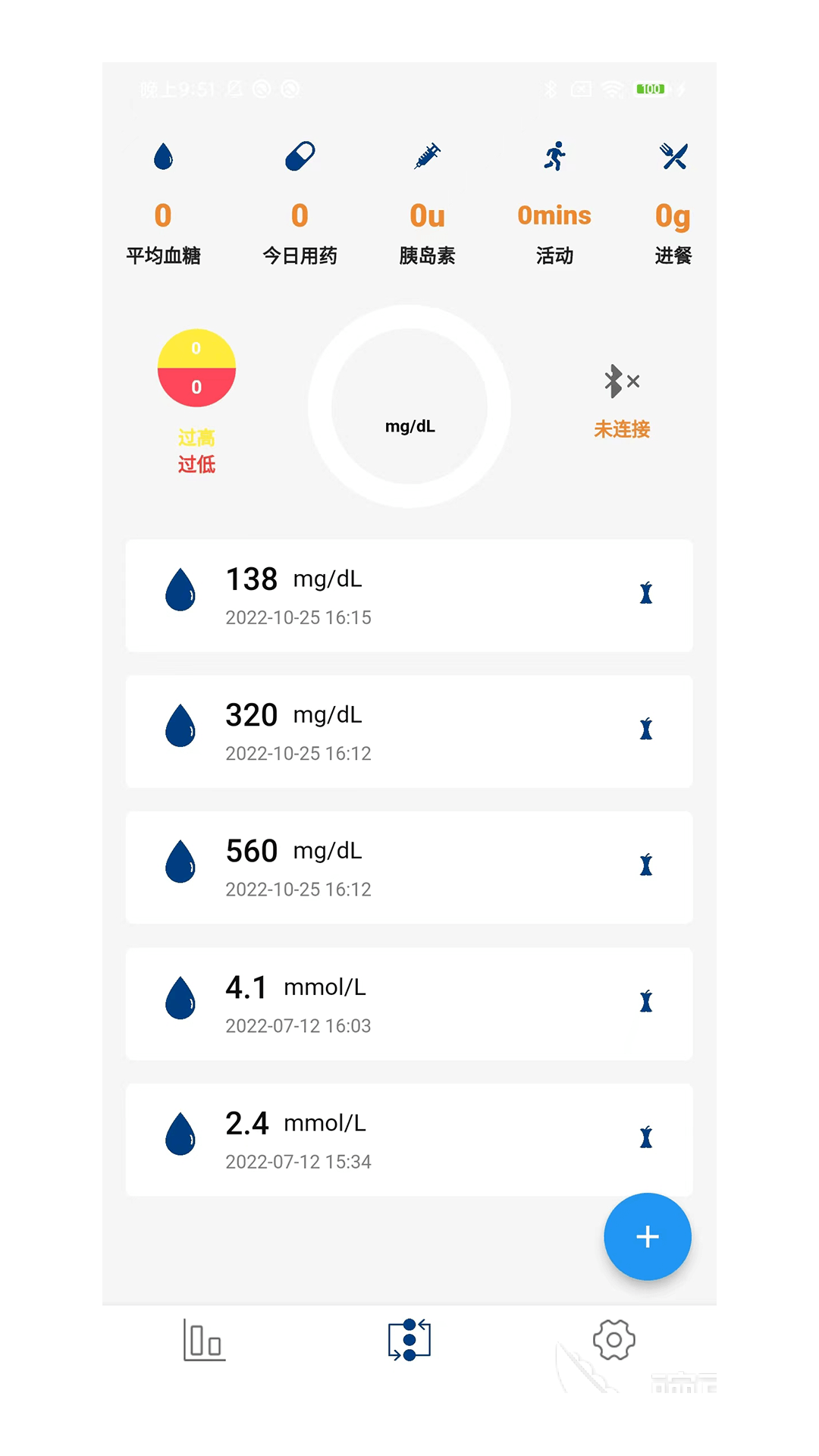Open the settings gear tab

coord(613,1340)
